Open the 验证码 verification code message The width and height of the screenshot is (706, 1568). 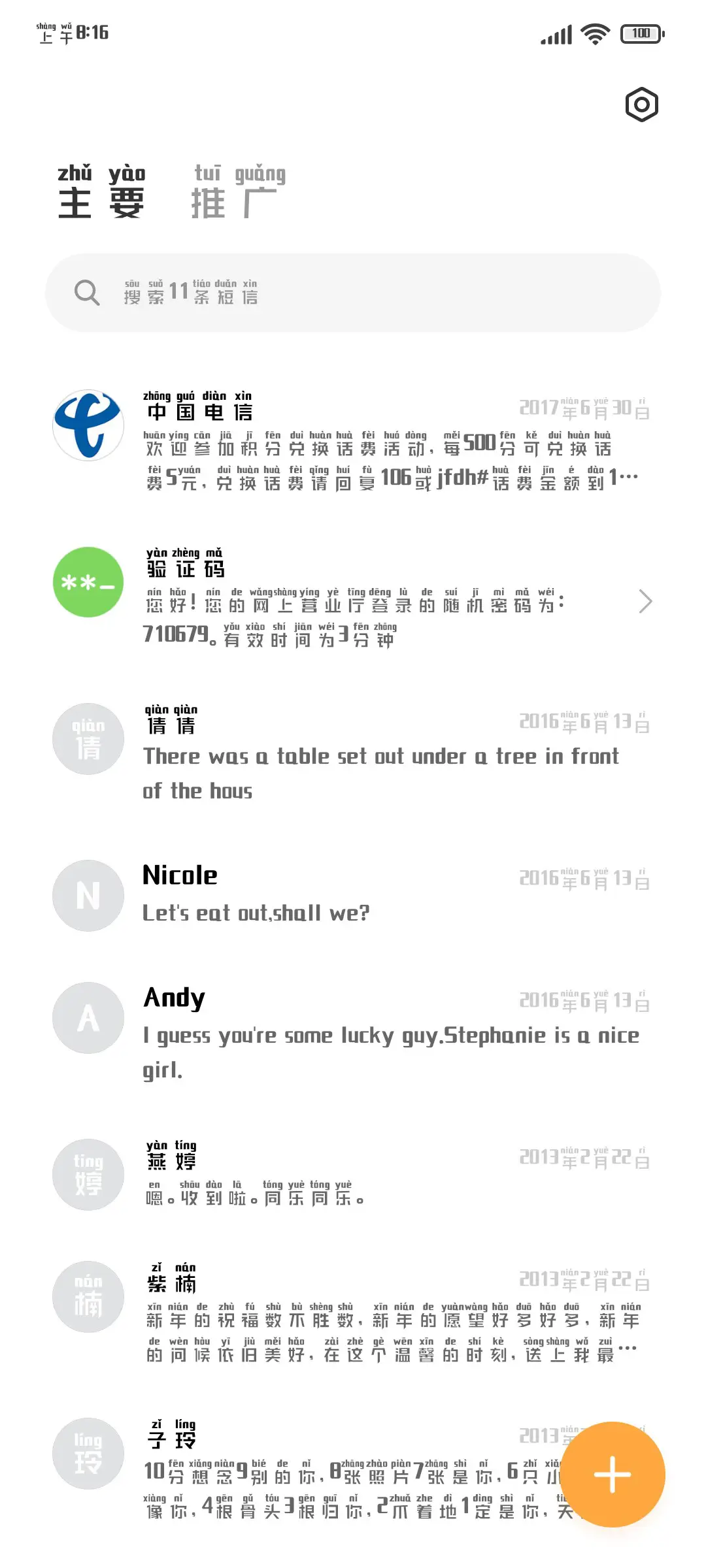point(353,598)
